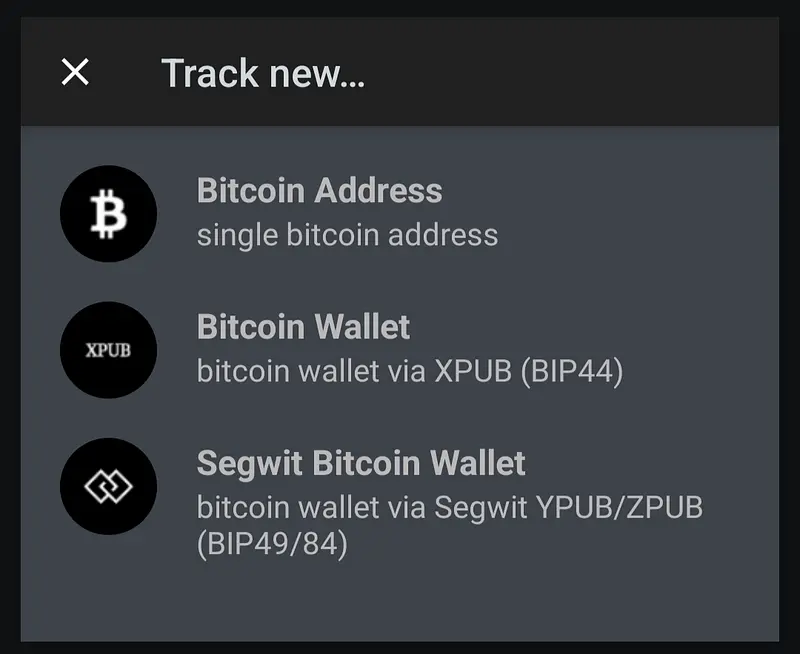This screenshot has width=800, height=654.
Task: Select Bitcoin Address option
Action: (x=320, y=212)
